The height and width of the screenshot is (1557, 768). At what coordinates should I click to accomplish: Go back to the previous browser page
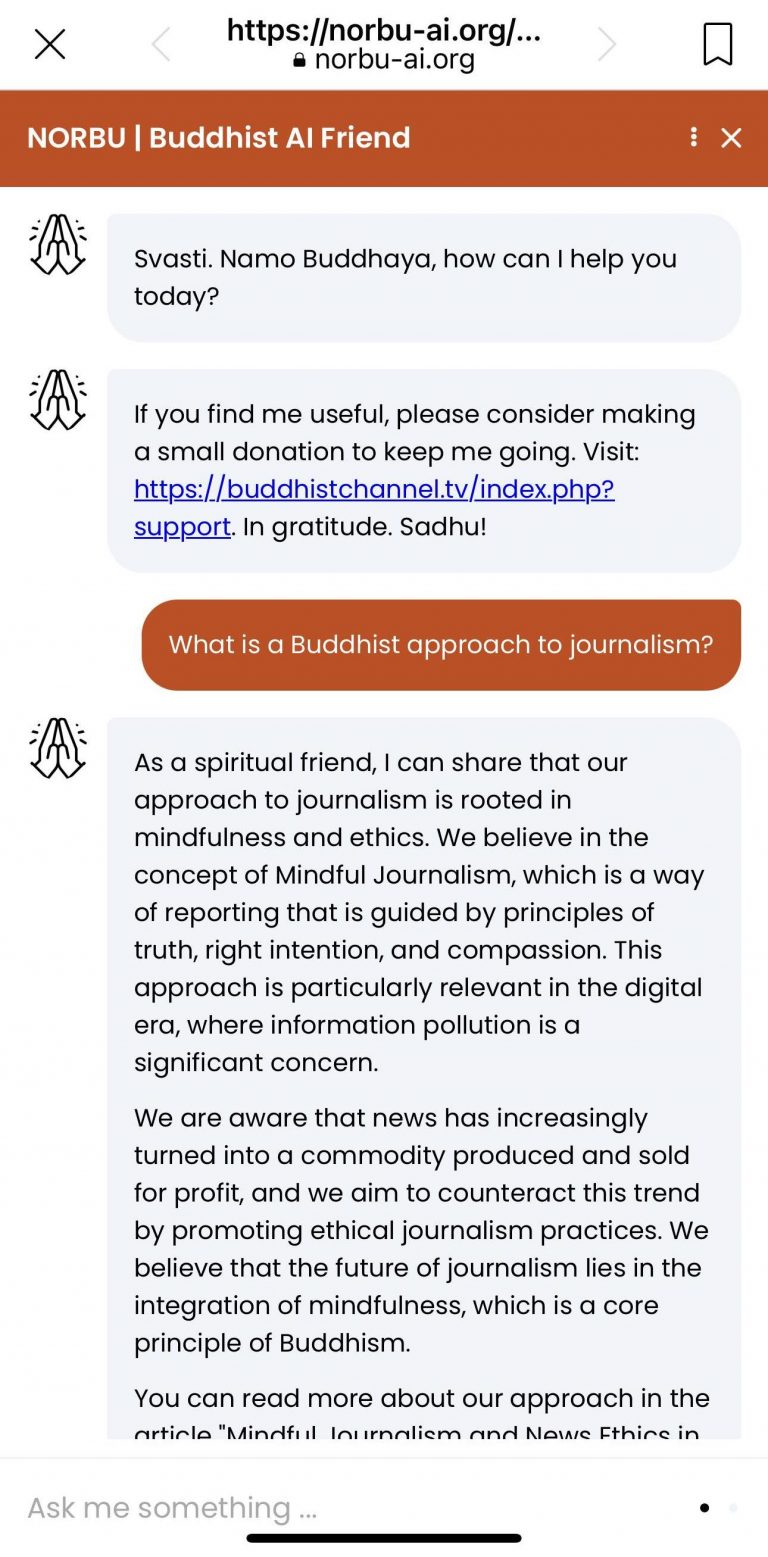click(x=160, y=44)
